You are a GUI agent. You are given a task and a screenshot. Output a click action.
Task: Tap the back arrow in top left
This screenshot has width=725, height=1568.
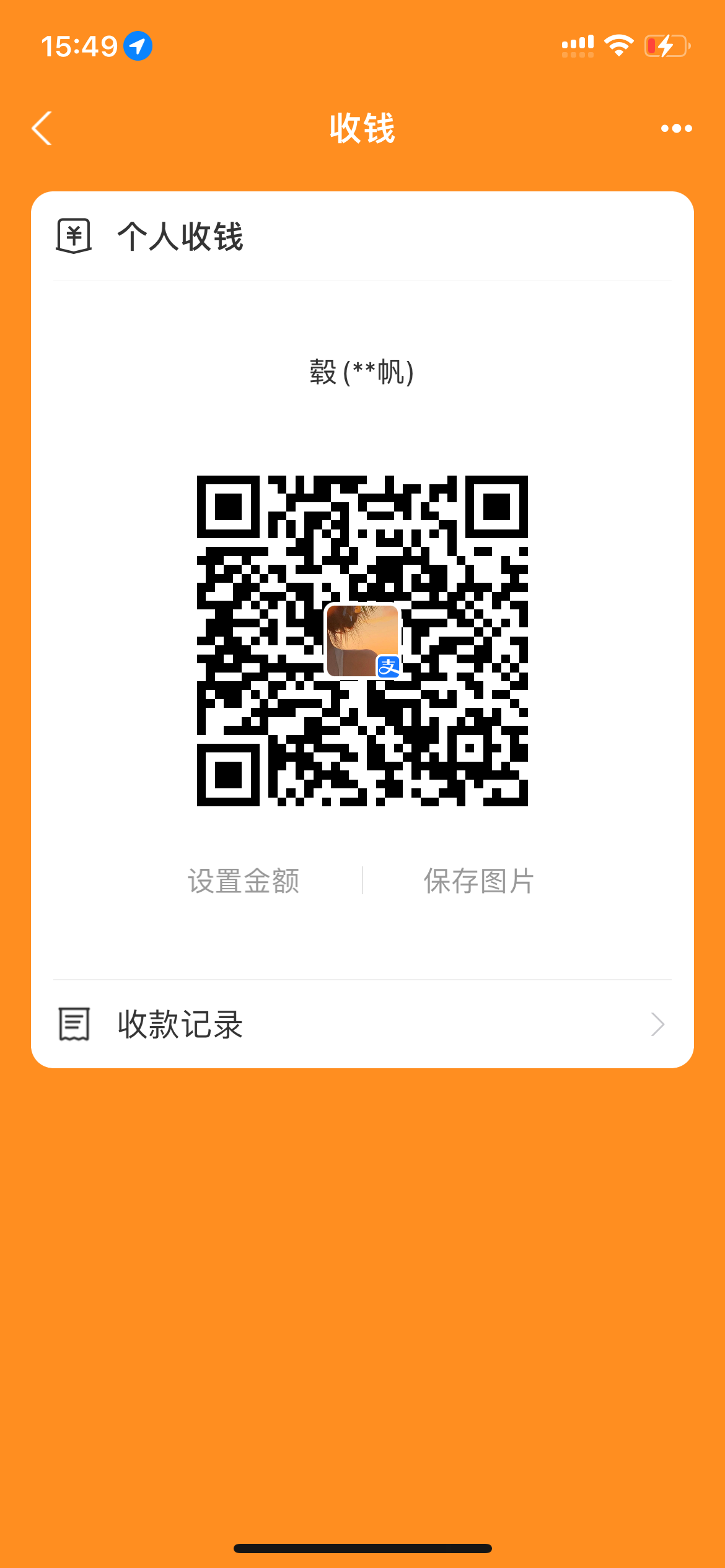(x=41, y=128)
